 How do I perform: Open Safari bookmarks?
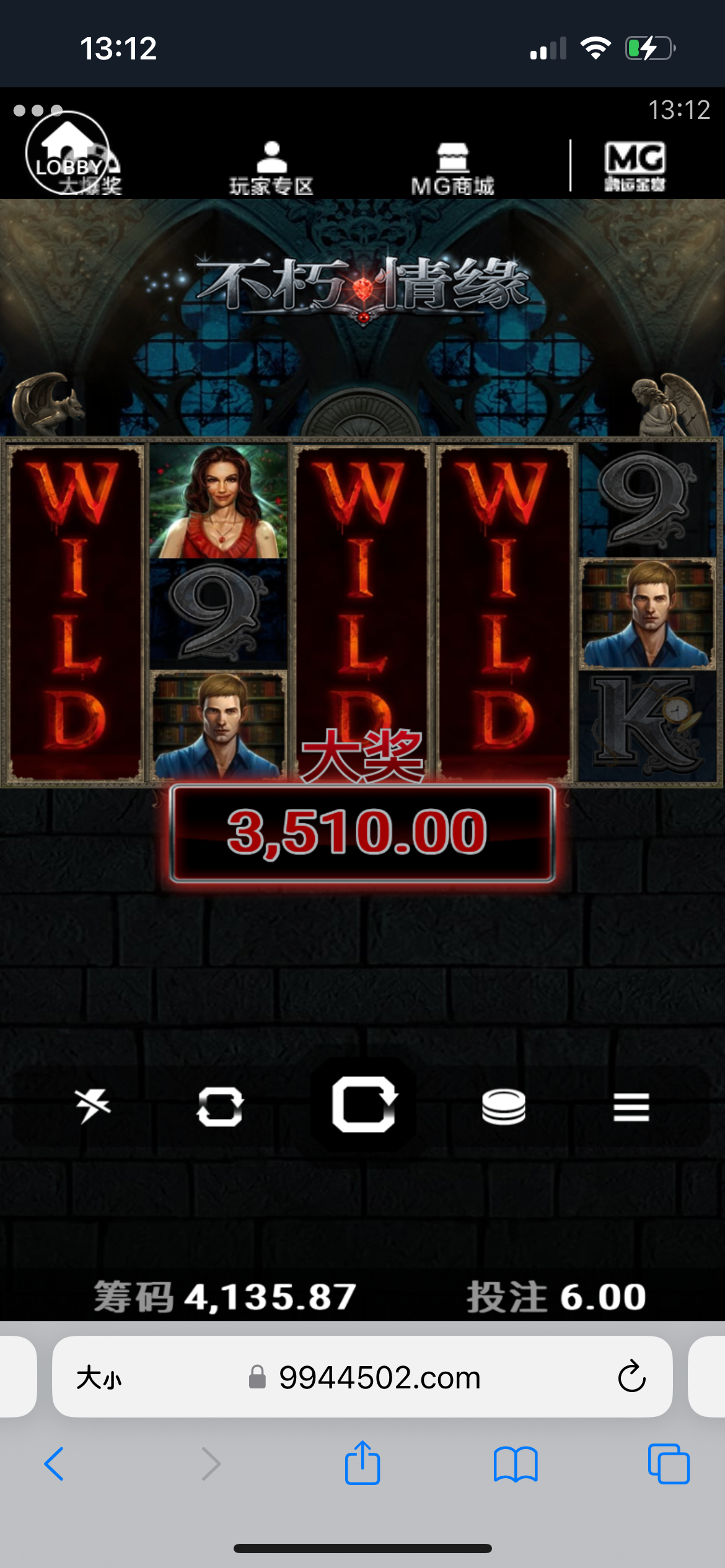[x=516, y=1464]
